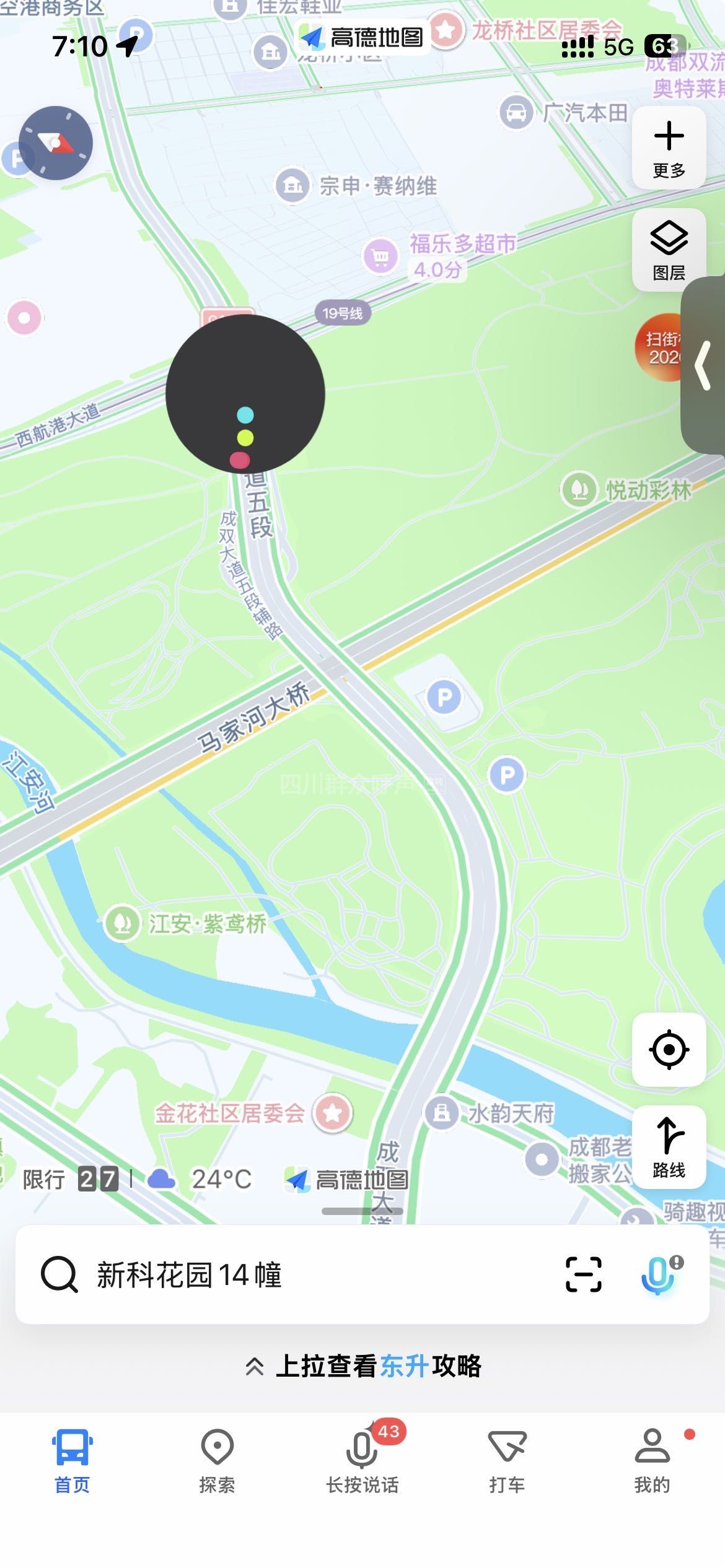Check the 24°C weather info
The width and height of the screenshot is (725, 1568).
click(201, 1179)
